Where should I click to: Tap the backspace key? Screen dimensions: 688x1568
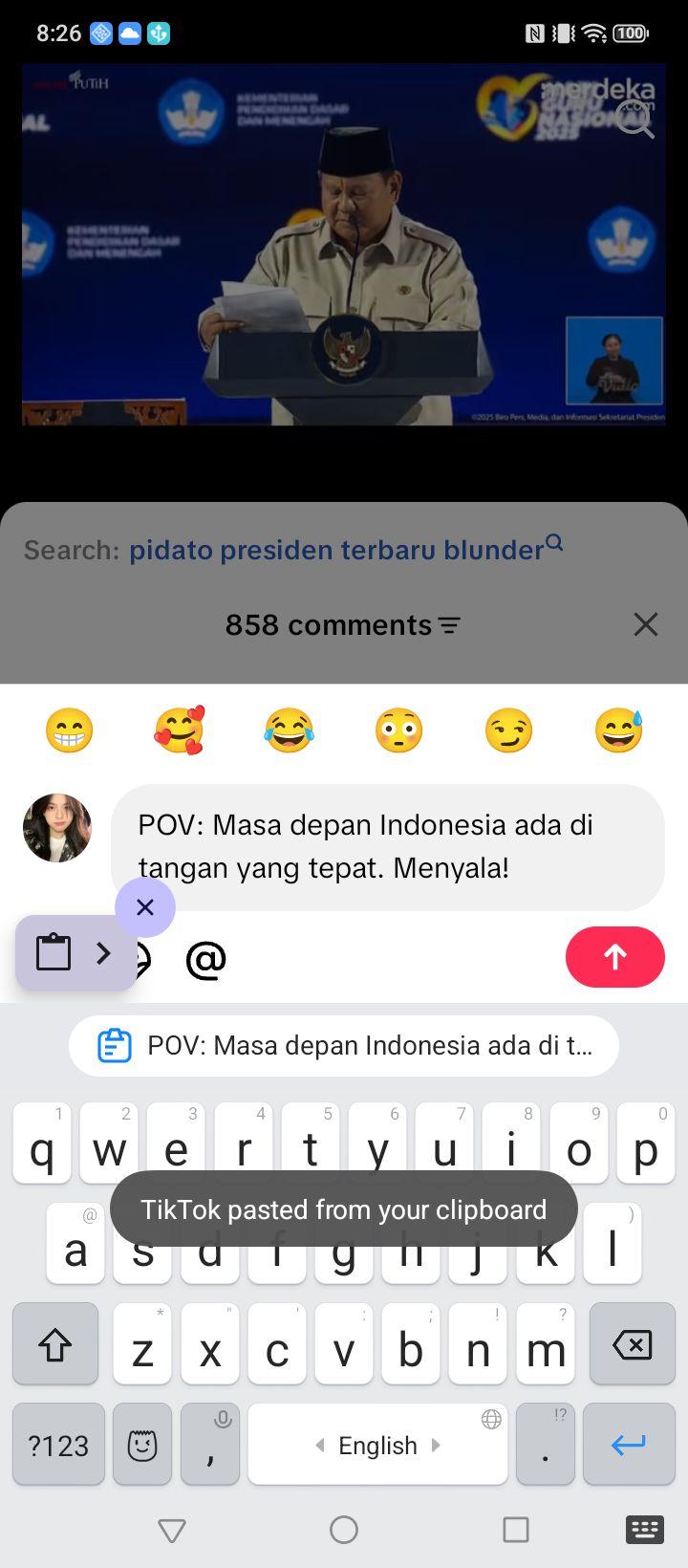632,1344
